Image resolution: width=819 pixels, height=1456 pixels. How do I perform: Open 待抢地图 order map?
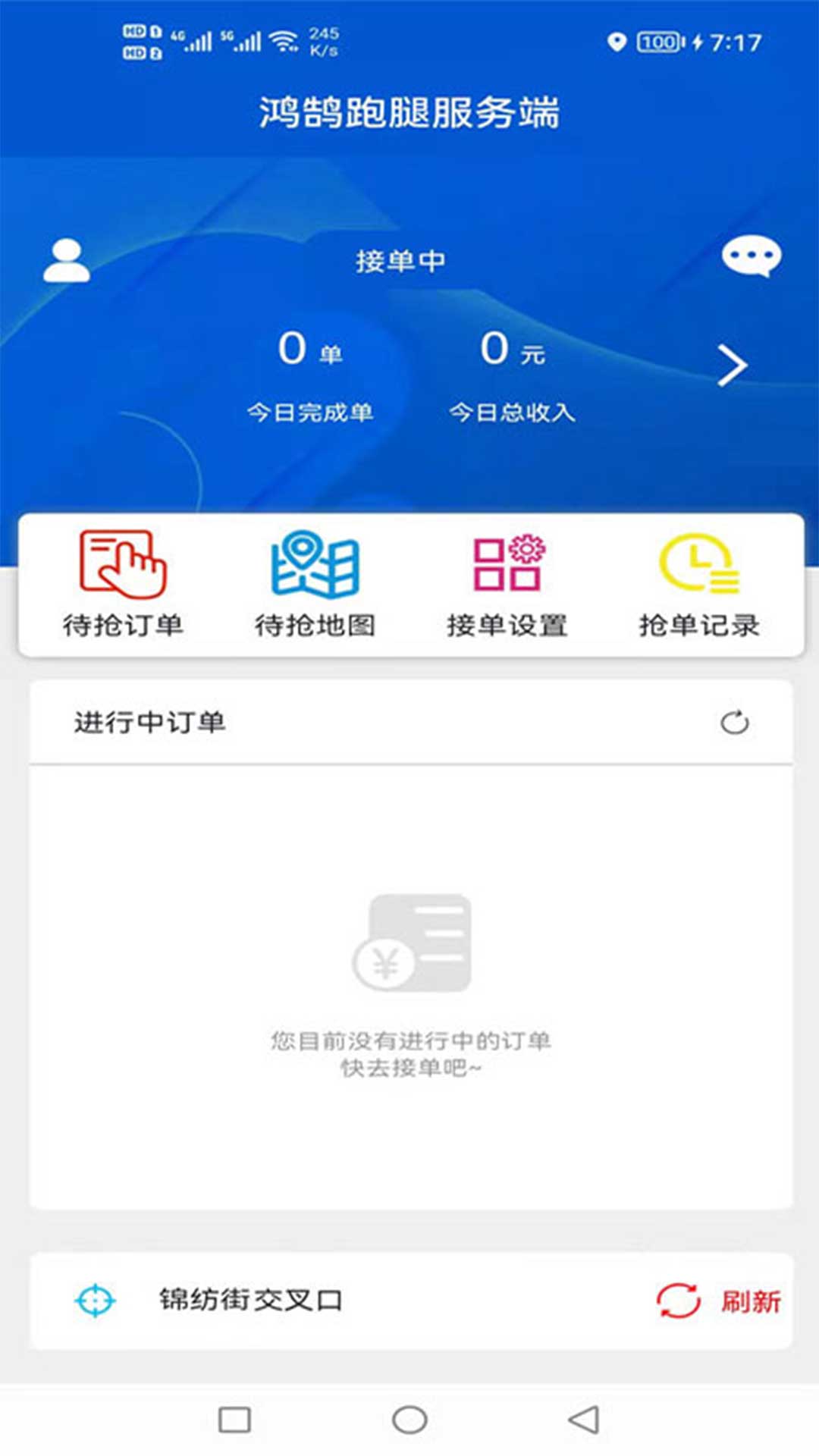[315, 584]
